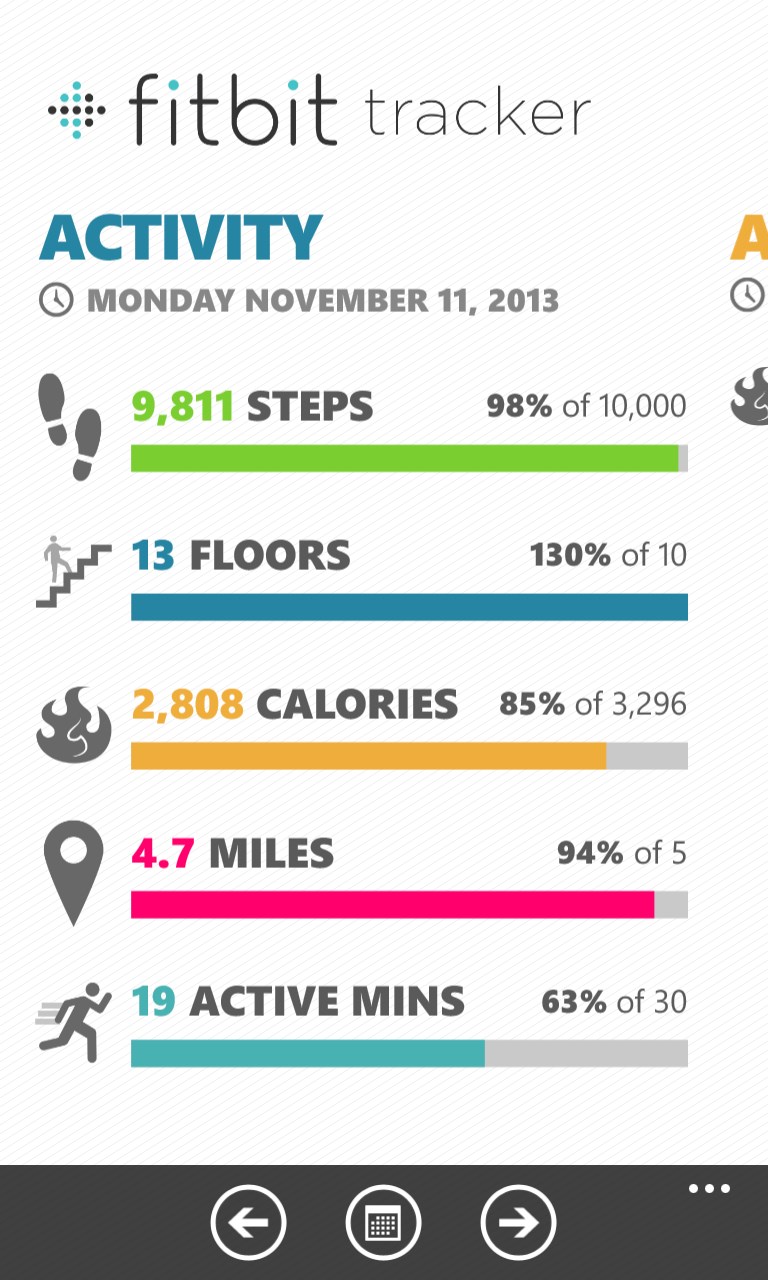The image size is (768, 1280).
Task: Go to the previous day
Action: pos(248,1222)
